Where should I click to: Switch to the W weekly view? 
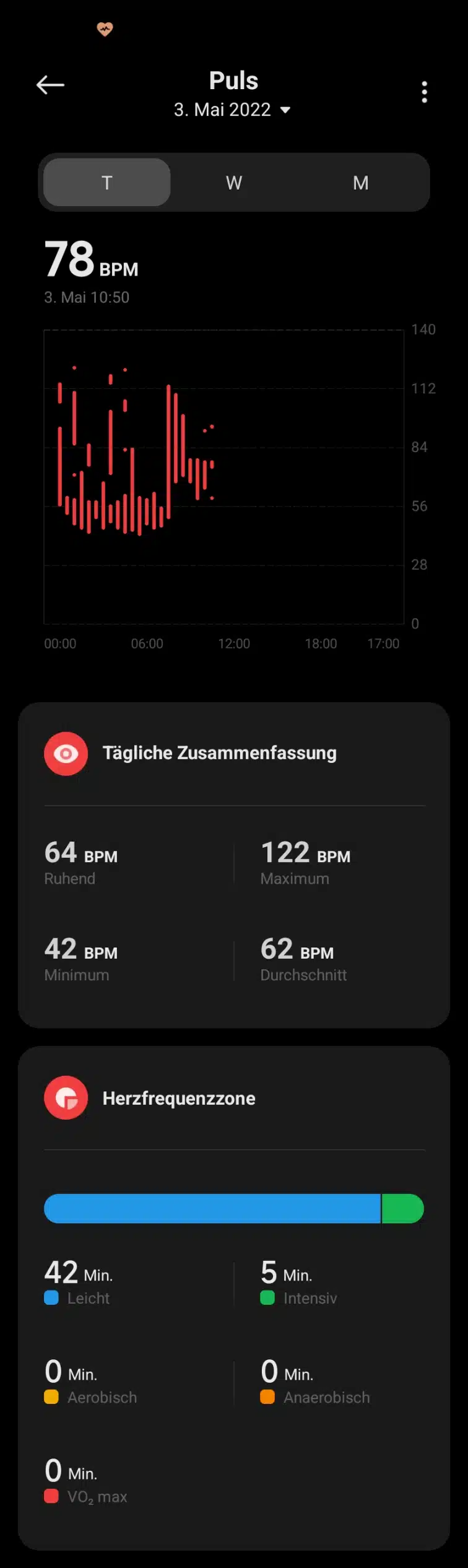click(234, 183)
